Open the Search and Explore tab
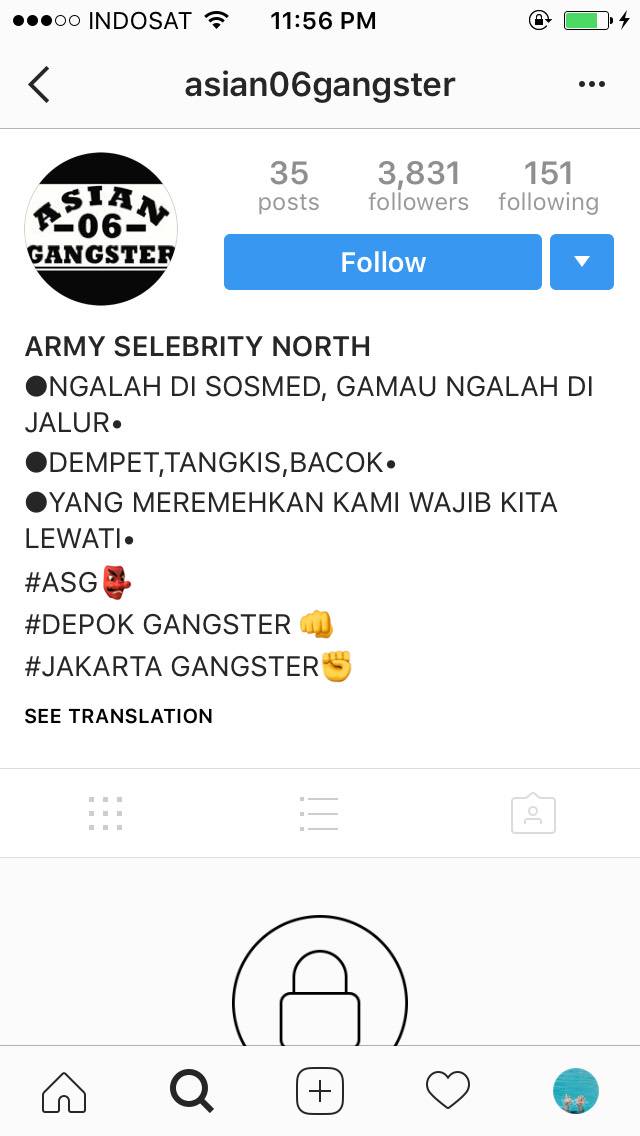The height and width of the screenshot is (1136, 640). click(191, 1091)
